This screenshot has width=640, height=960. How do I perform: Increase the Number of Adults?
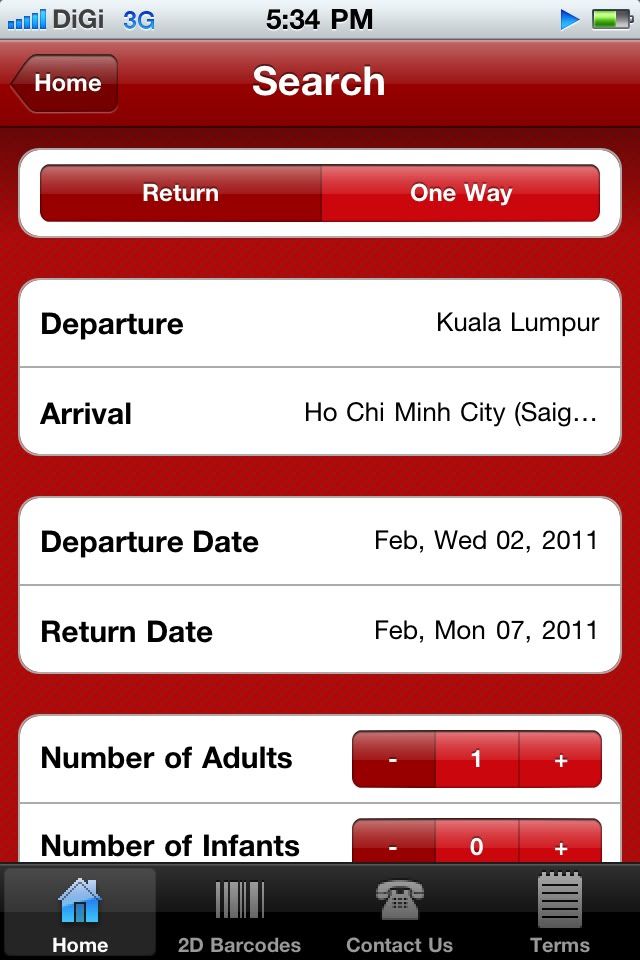click(560, 759)
